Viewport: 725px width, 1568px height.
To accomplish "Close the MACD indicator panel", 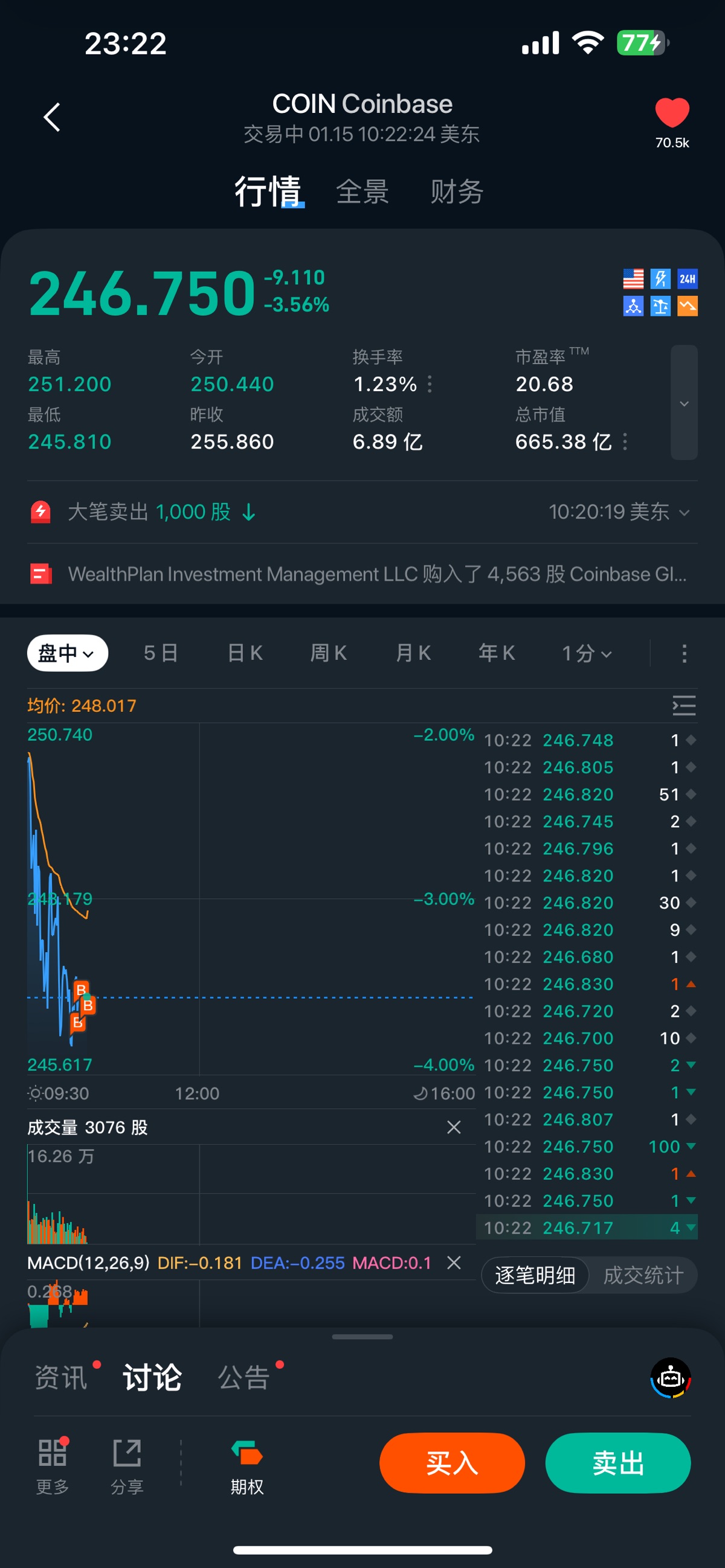I will click(x=454, y=1262).
